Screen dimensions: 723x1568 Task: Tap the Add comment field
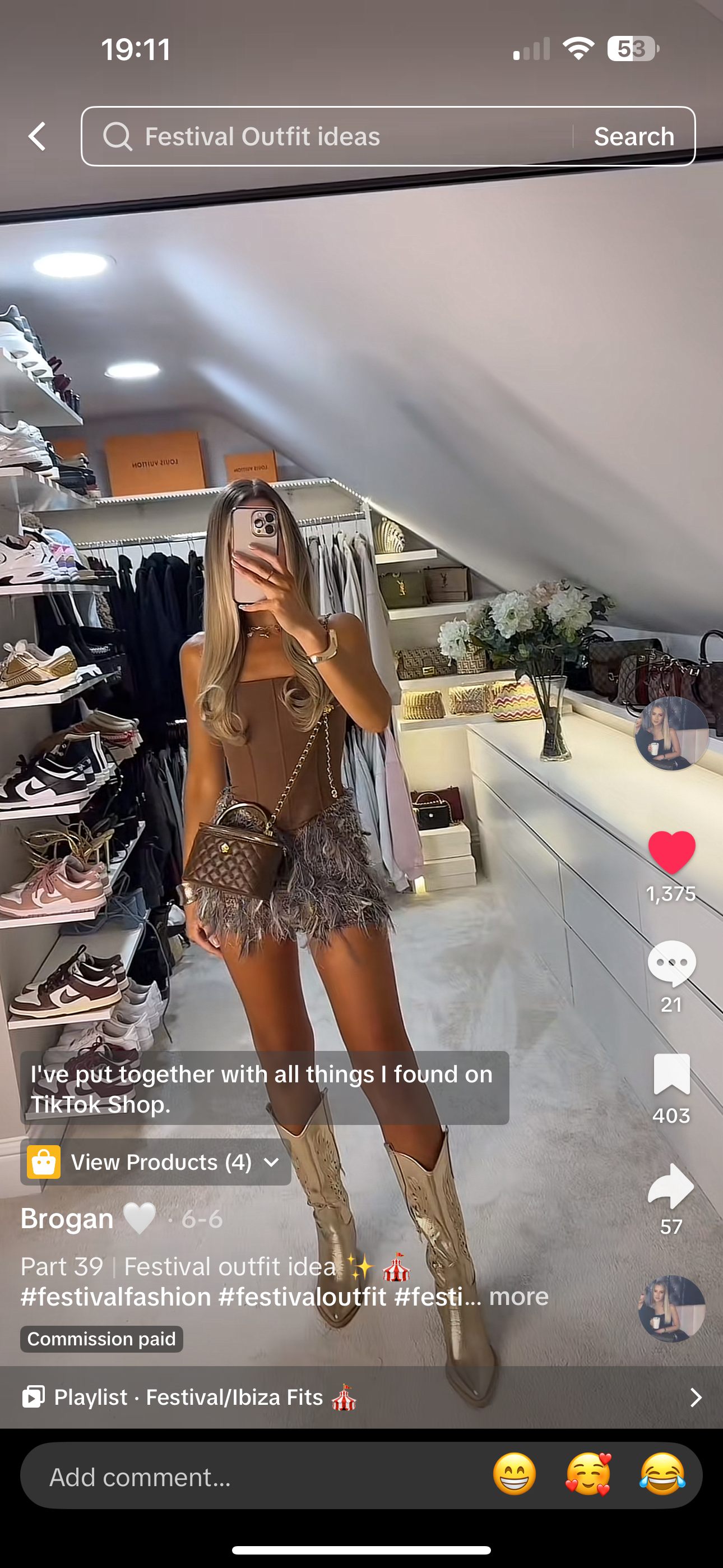[x=243, y=1477]
